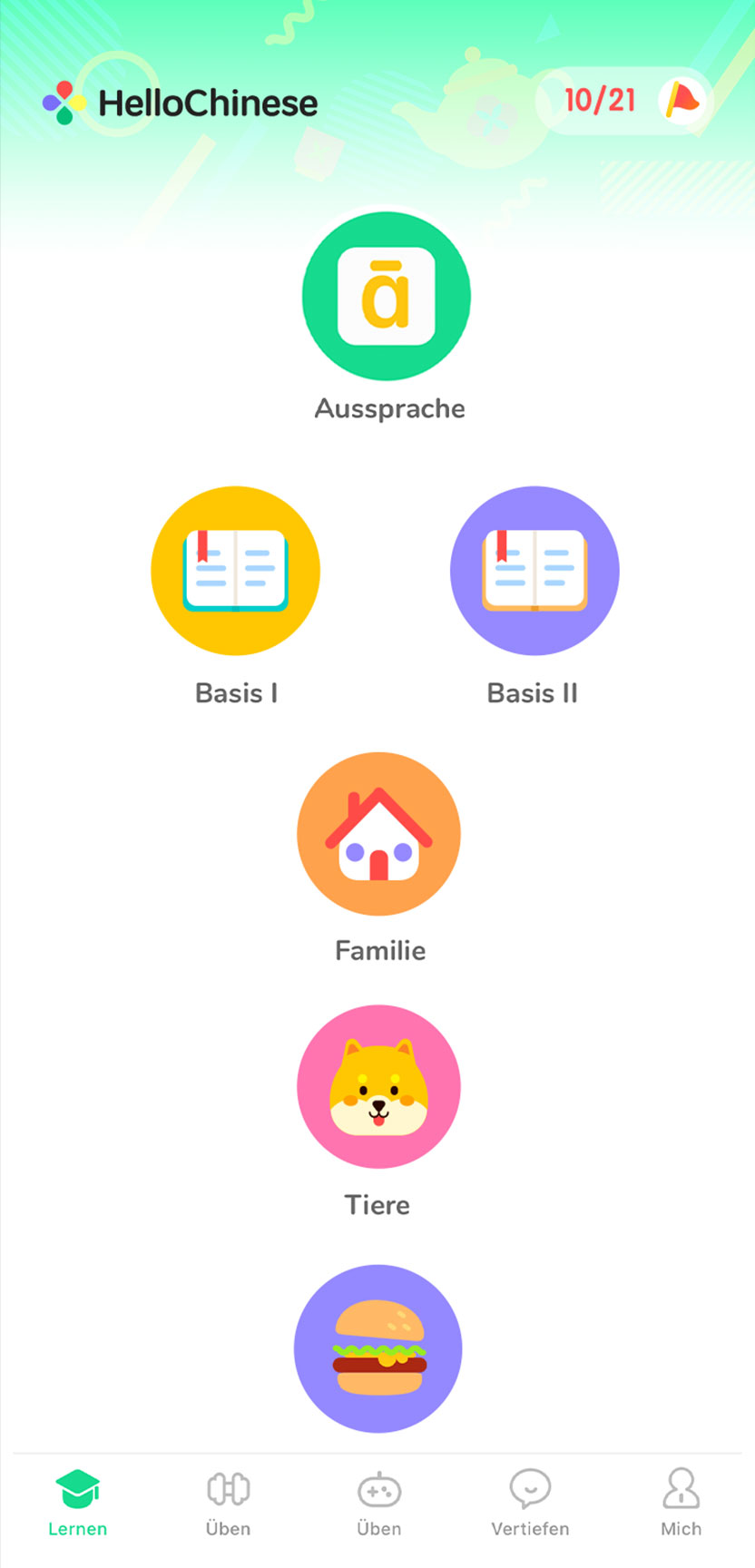Screen dimensions: 755x1568
Task: Switch to the Lernen tab
Action: 78,1504
